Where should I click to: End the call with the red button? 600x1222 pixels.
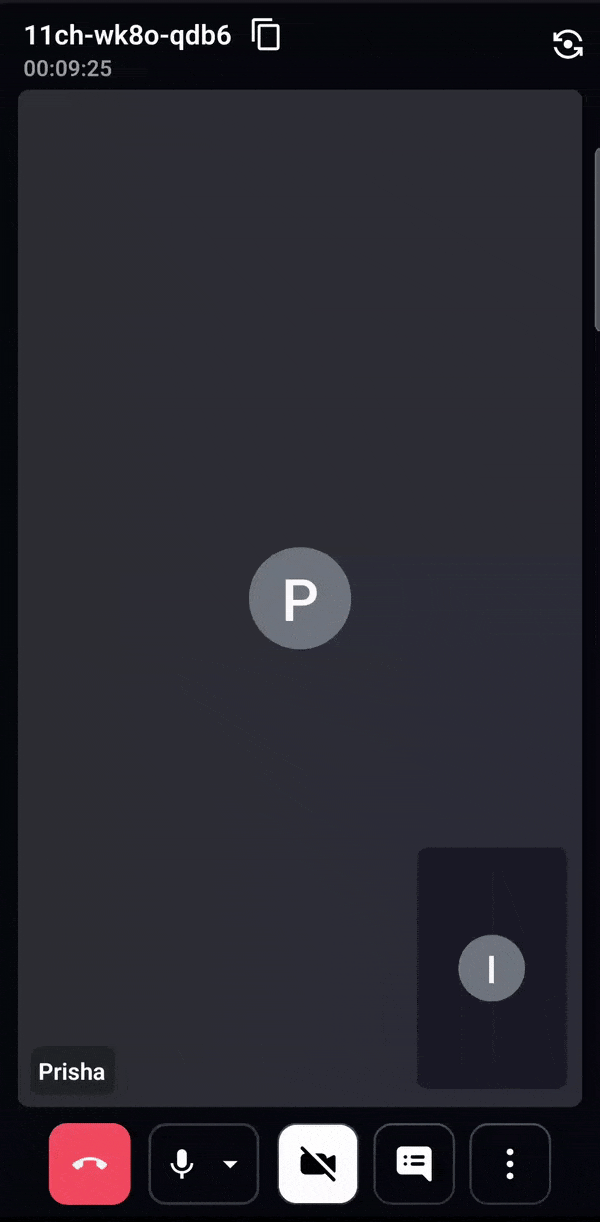pyautogui.click(x=90, y=1163)
